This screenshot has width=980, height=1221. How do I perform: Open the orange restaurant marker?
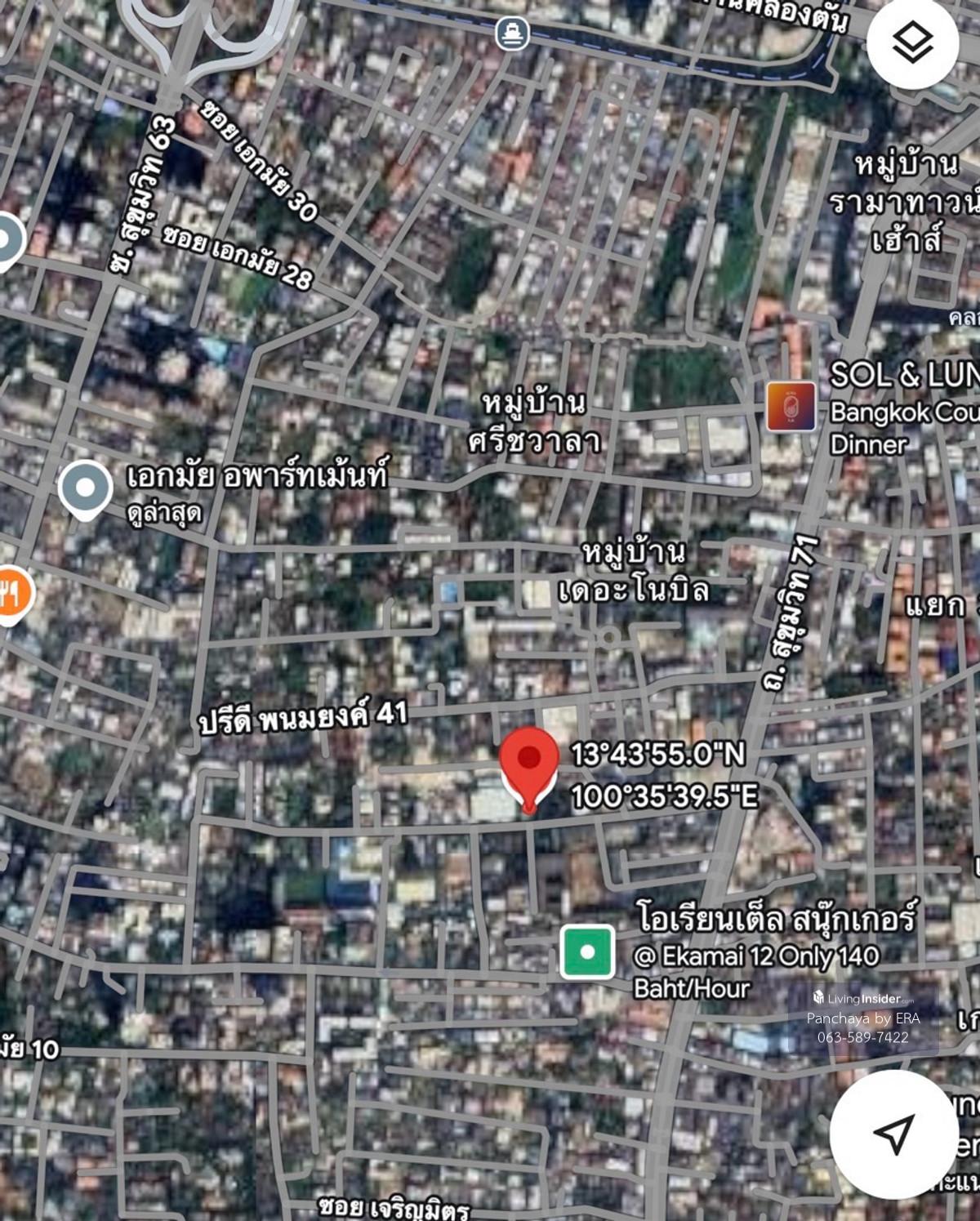(11, 595)
